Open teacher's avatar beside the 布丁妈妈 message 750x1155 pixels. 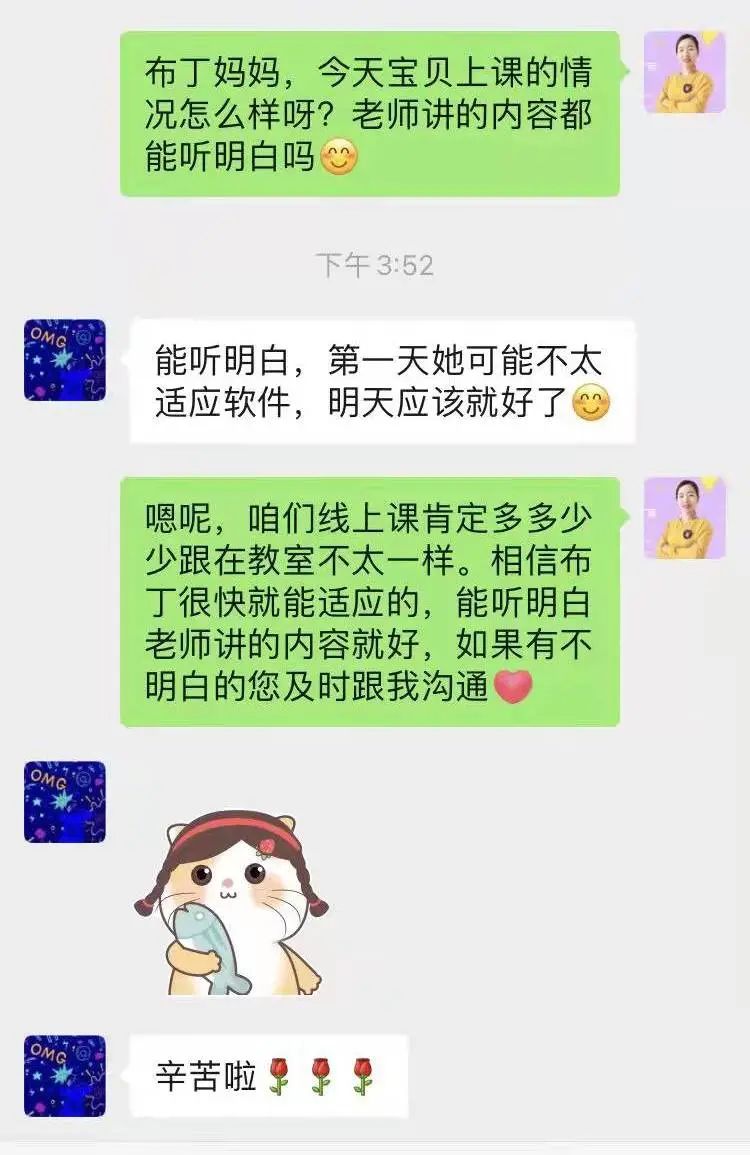click(684, 72)
